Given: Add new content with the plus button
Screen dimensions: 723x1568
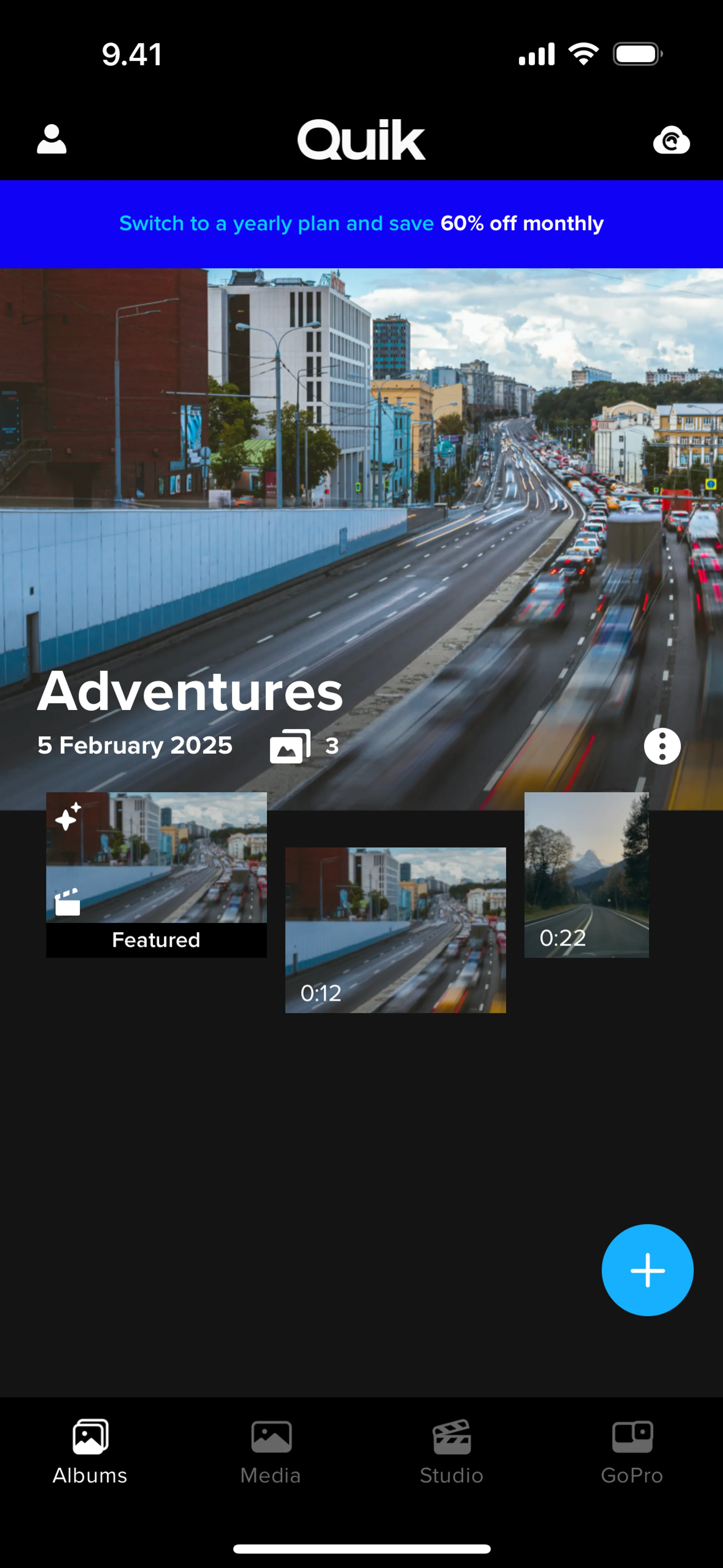Looking at the screenshot, I should tap(647, 1270).
